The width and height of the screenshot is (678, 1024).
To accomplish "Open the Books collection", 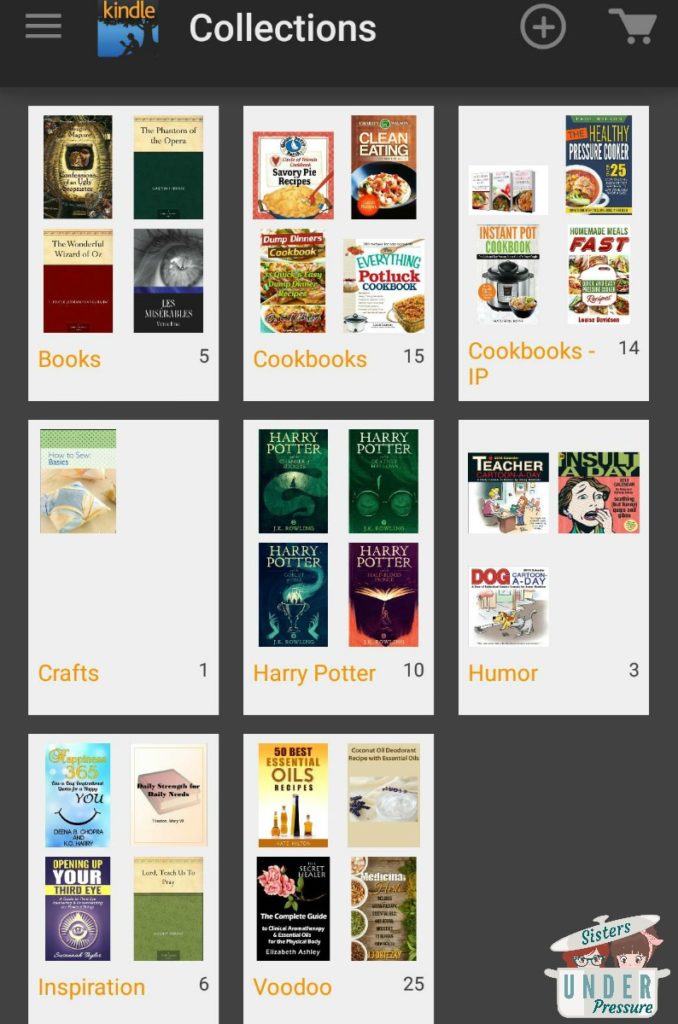I will (x=123, y=253).
